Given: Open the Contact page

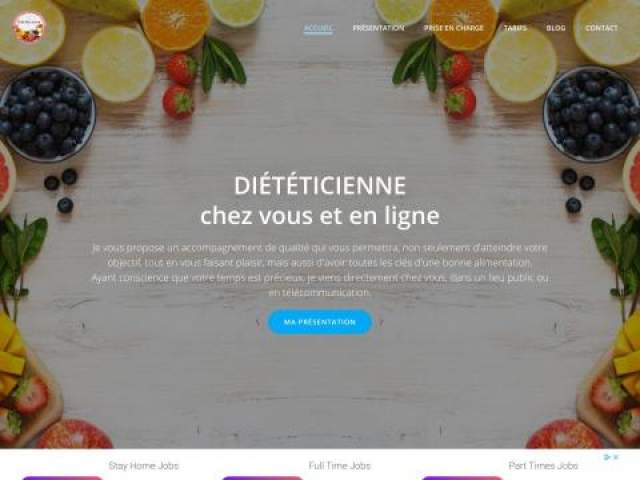Looking at the screenshot, I should click(601, 28).
